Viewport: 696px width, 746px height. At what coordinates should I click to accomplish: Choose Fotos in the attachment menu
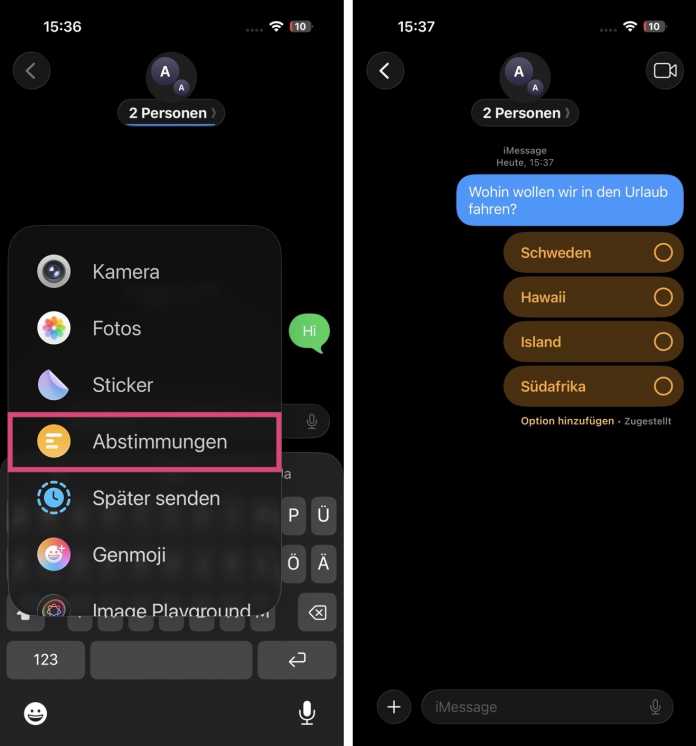click(x=117, y=328)
